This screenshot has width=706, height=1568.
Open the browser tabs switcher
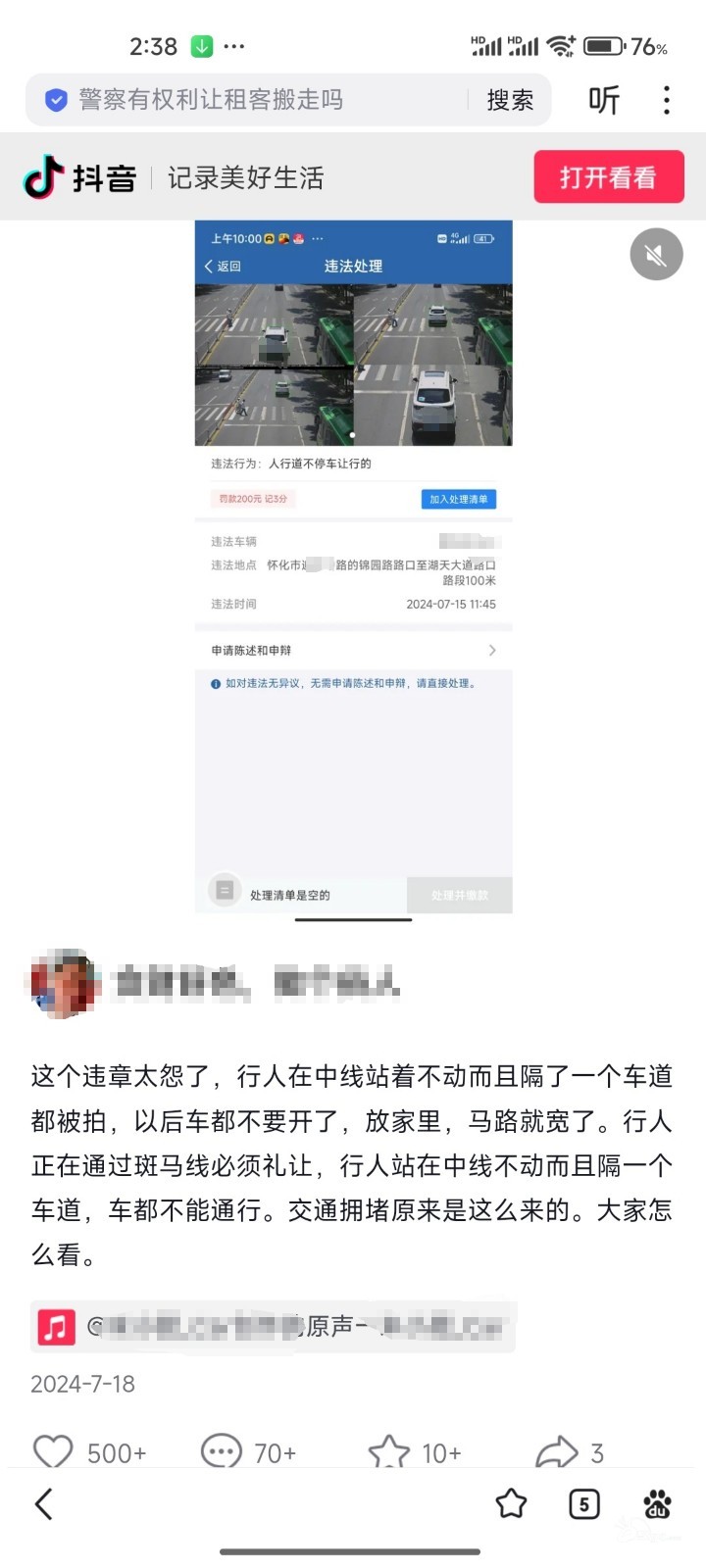583,1504
